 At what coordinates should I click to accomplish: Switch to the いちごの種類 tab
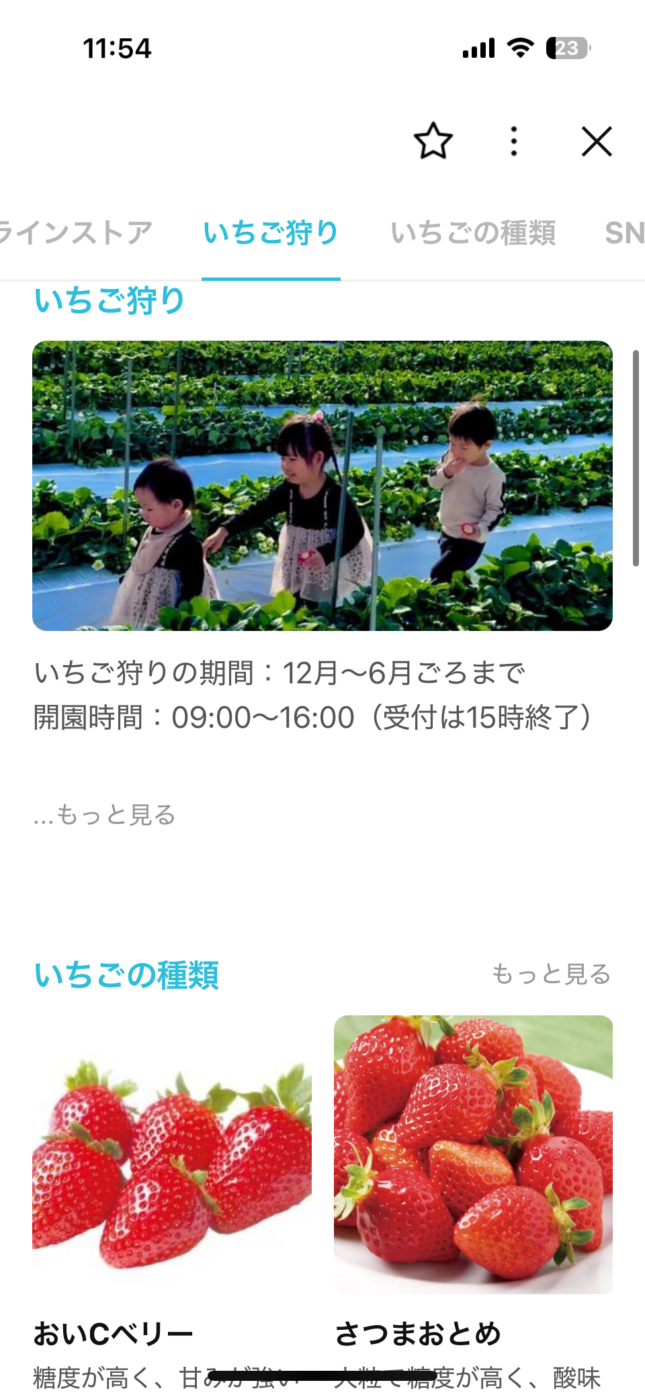[472, 233]
